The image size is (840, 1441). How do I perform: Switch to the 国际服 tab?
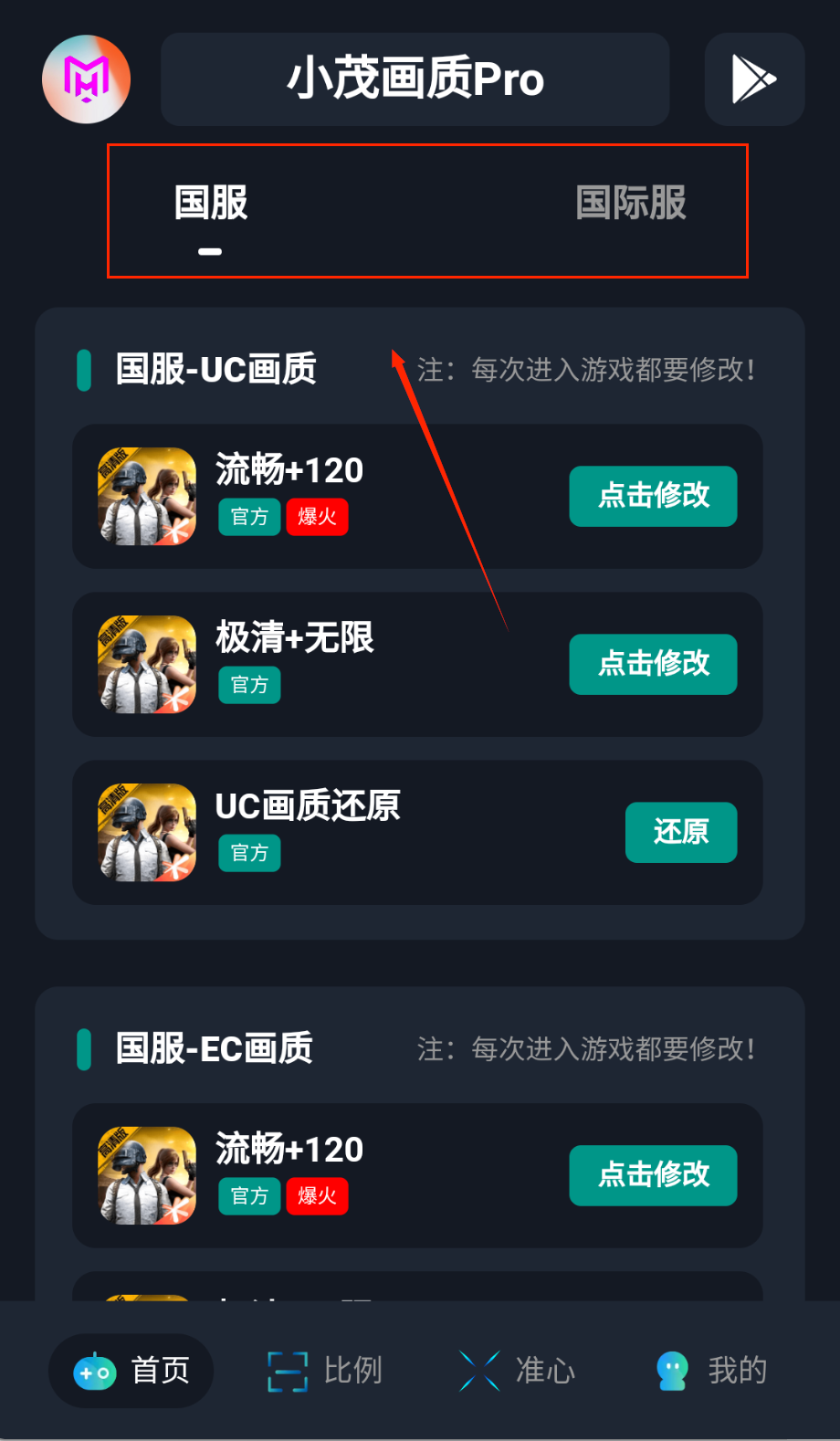(x=630, y=203)
